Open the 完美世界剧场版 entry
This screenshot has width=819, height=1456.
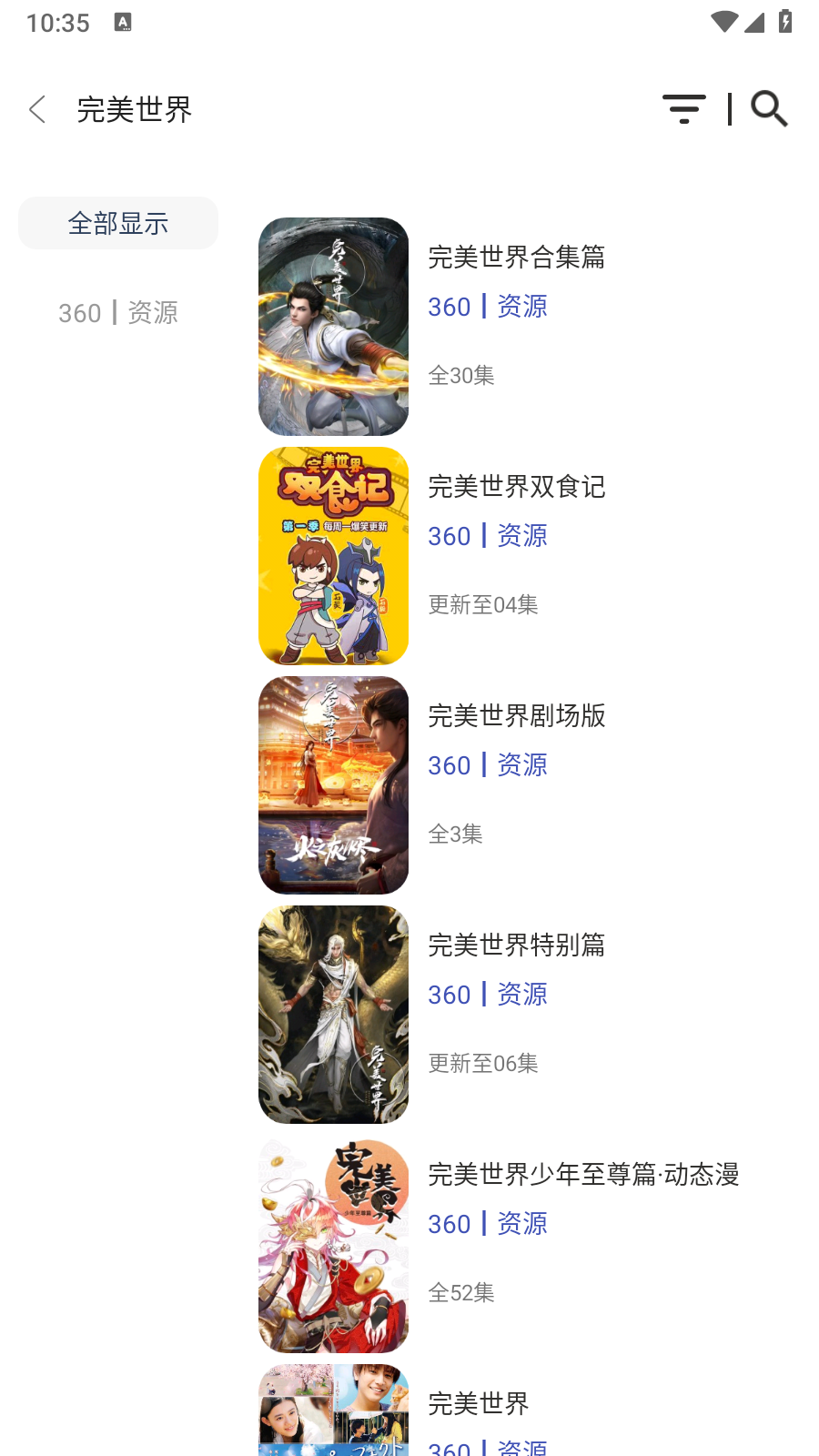point(517,717)
